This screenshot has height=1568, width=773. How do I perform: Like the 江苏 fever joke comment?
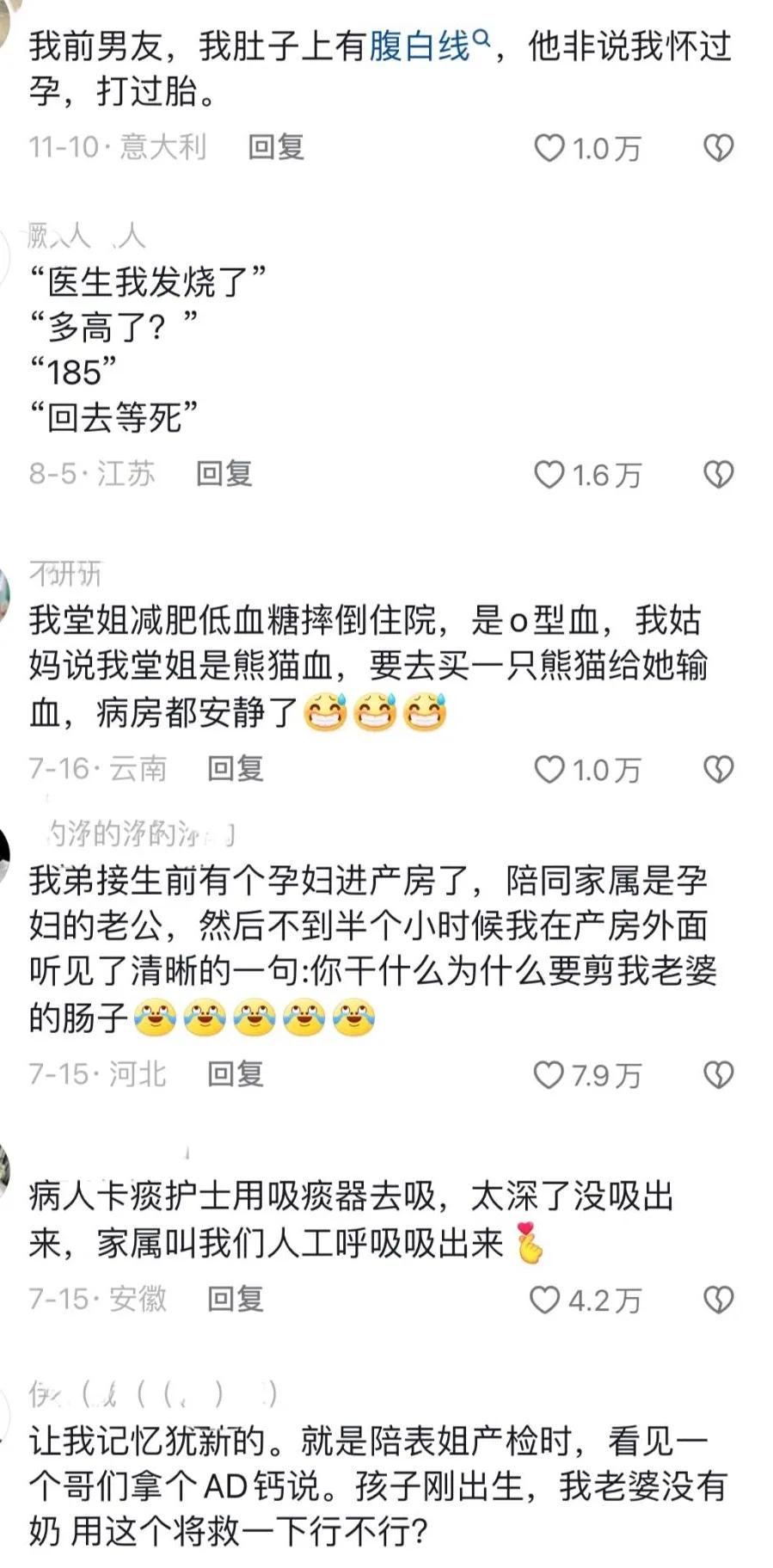549,474
